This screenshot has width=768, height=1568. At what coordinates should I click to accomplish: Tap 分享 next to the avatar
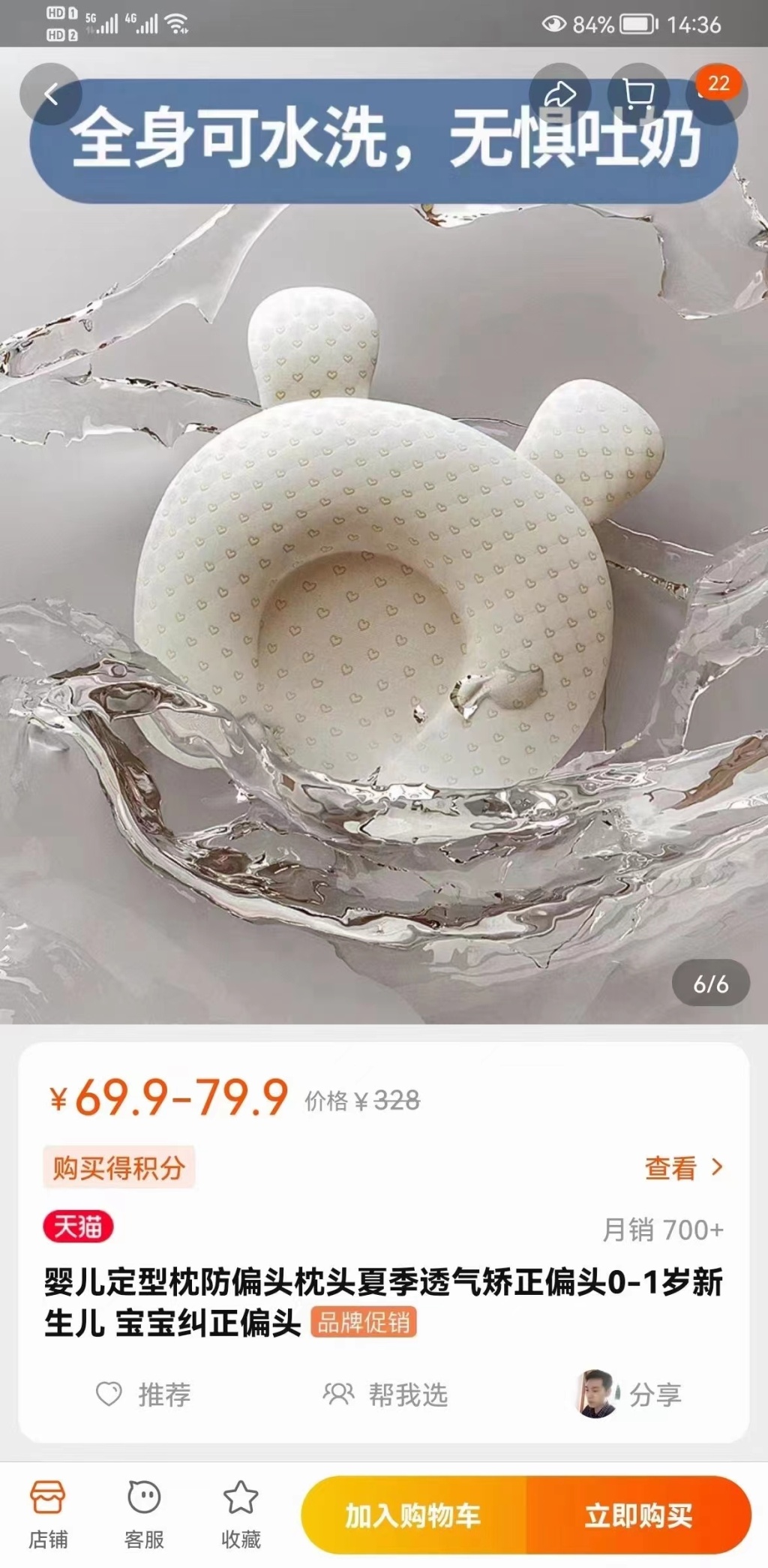(x=654, y=1395)
